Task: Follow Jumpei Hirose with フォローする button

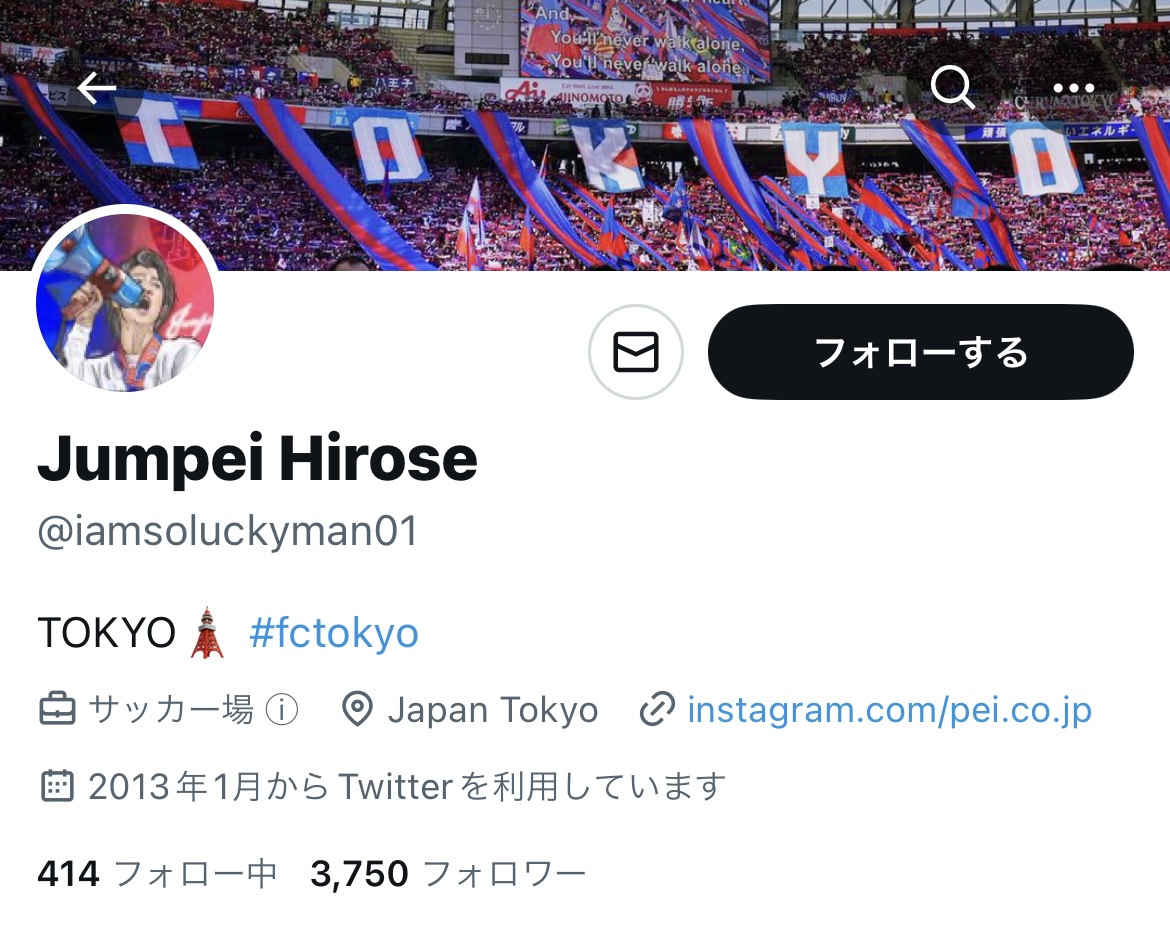Action: coord(920,352)
